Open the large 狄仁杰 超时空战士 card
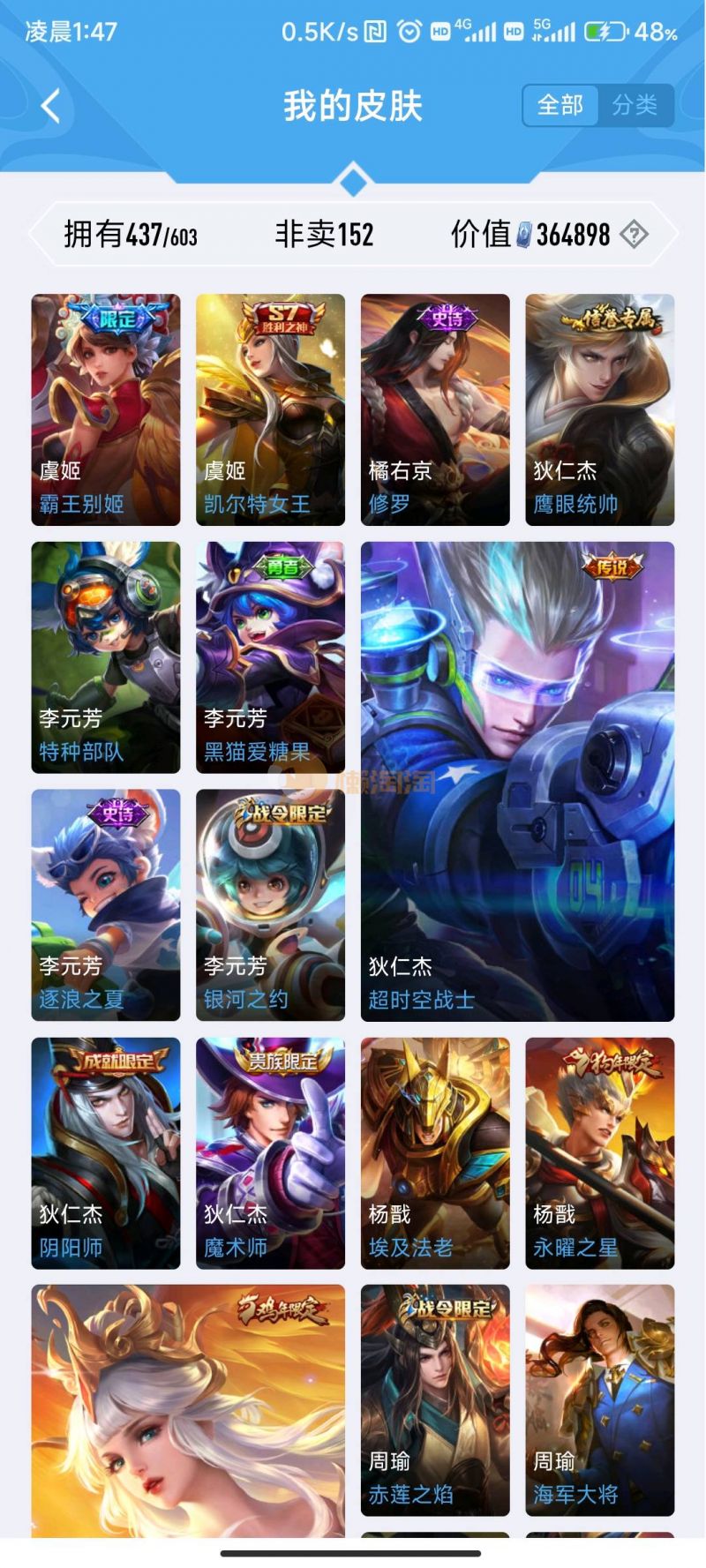Screen dimensions: 706x1568 point(517,781)
